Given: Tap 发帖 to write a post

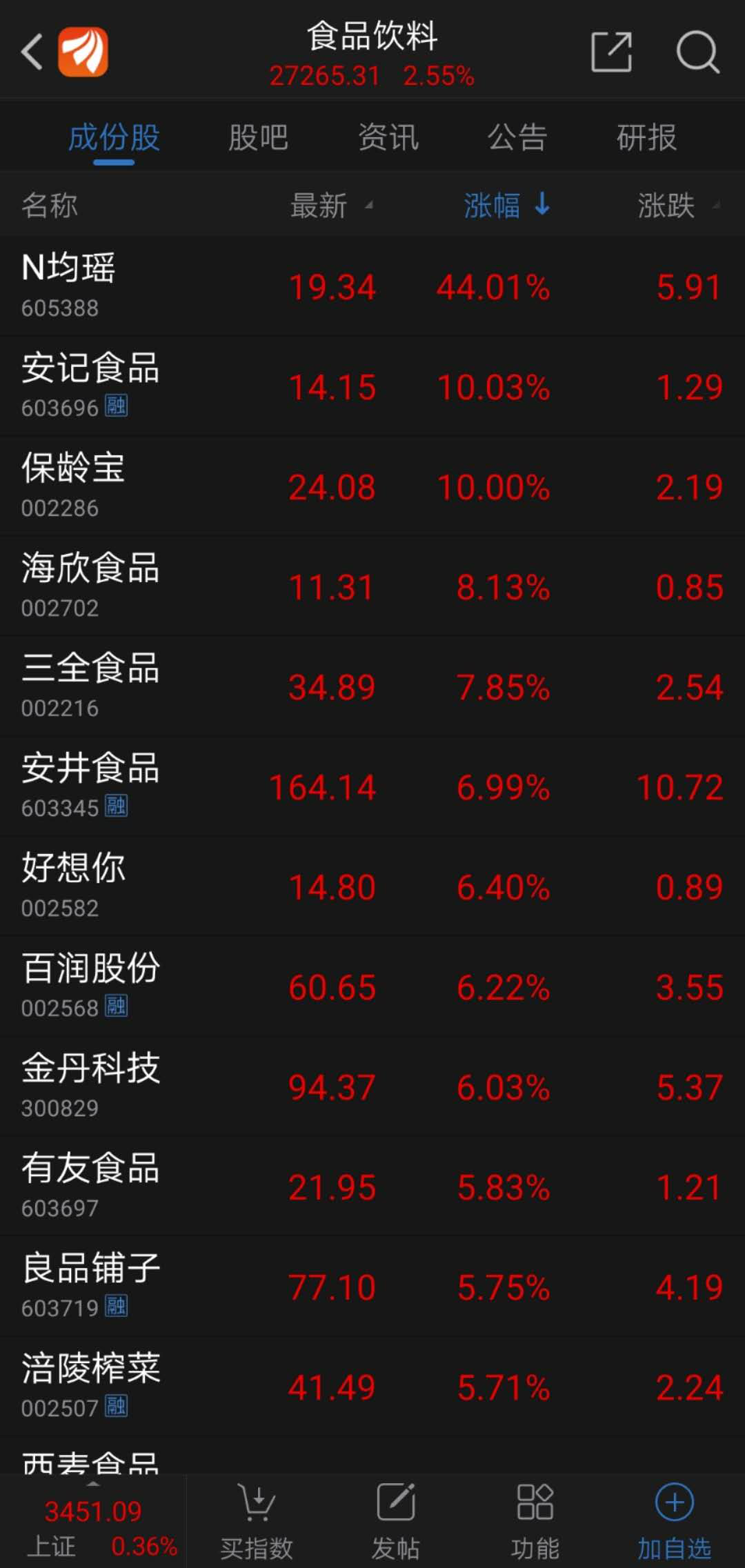Looking at the screenshot, I should click(396, 1522).
